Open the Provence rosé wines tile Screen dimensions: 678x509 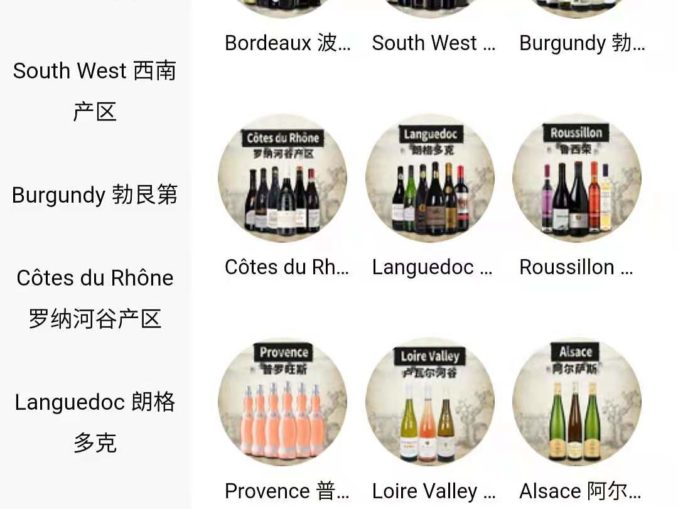[283, 403]
